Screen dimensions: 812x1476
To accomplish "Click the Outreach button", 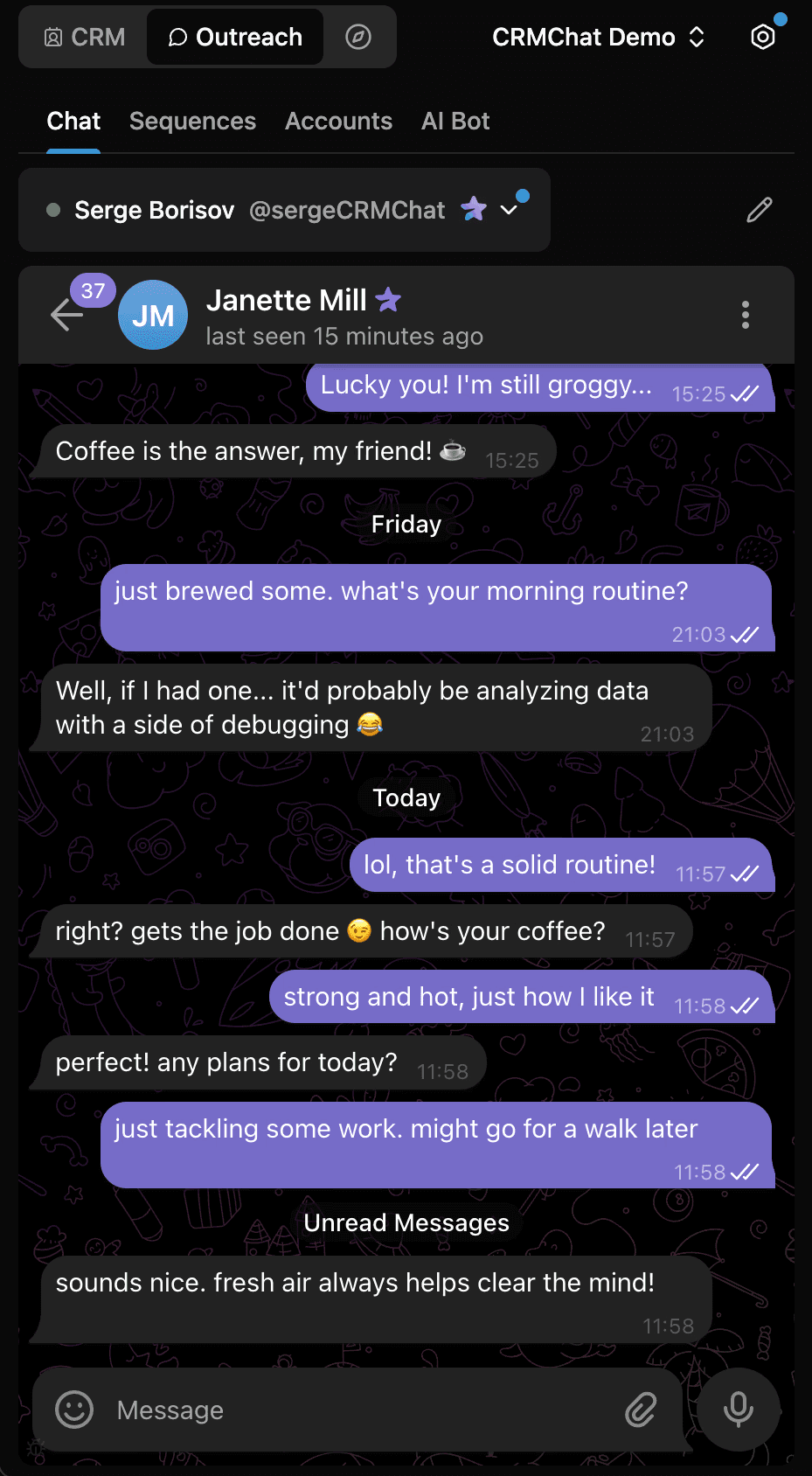I will pyautogui.click(x=234, y=37).
